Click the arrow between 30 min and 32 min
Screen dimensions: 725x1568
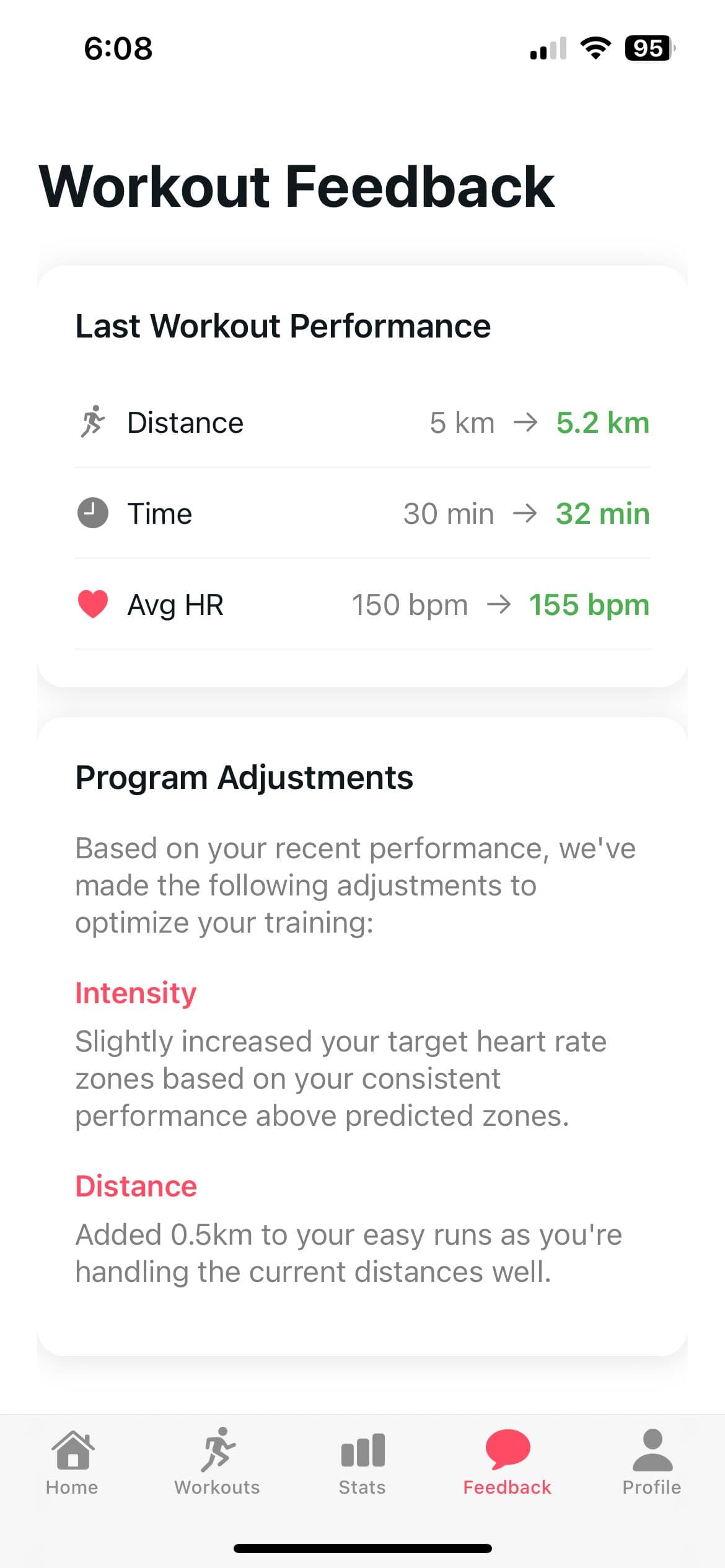click(527, 513)
